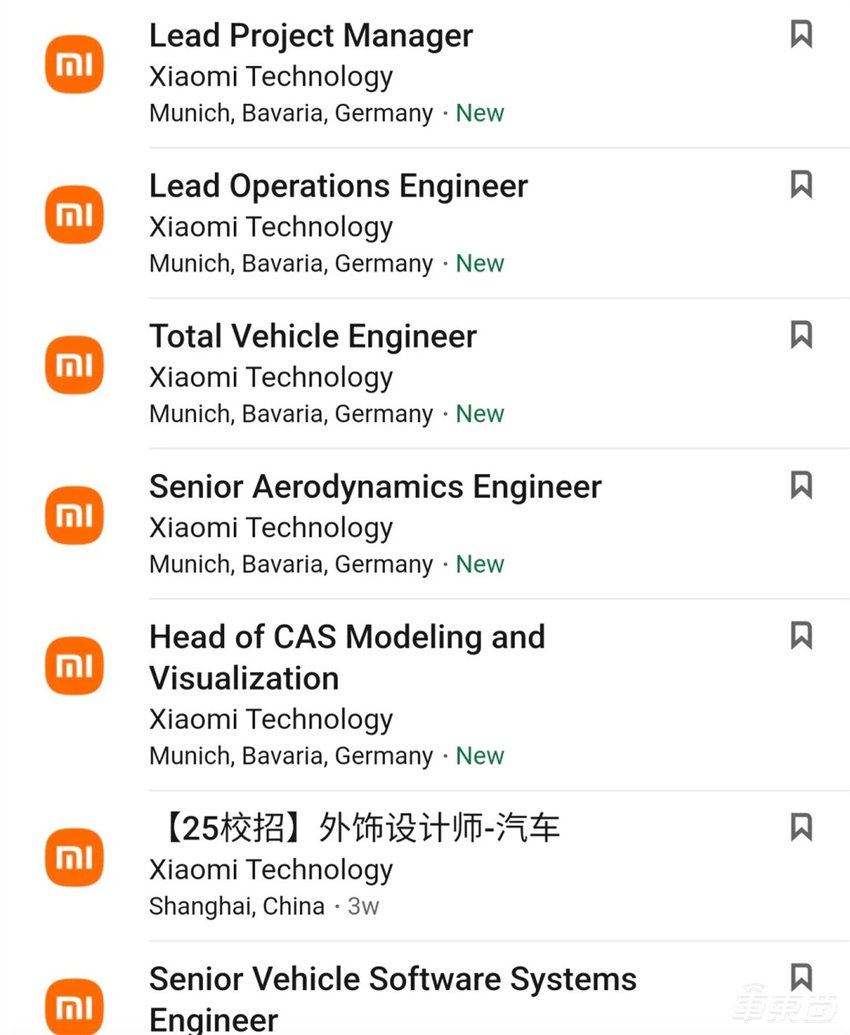Bookmark the Head of CAS Modeling job

pos(801,634)
